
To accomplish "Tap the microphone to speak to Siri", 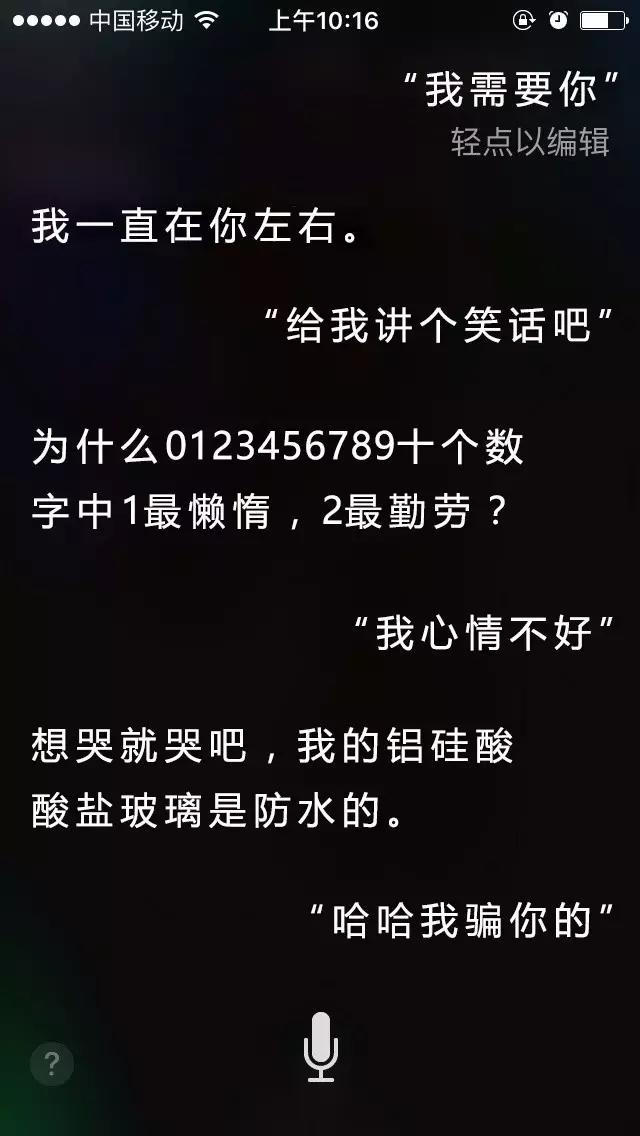I will point(320,1046).
